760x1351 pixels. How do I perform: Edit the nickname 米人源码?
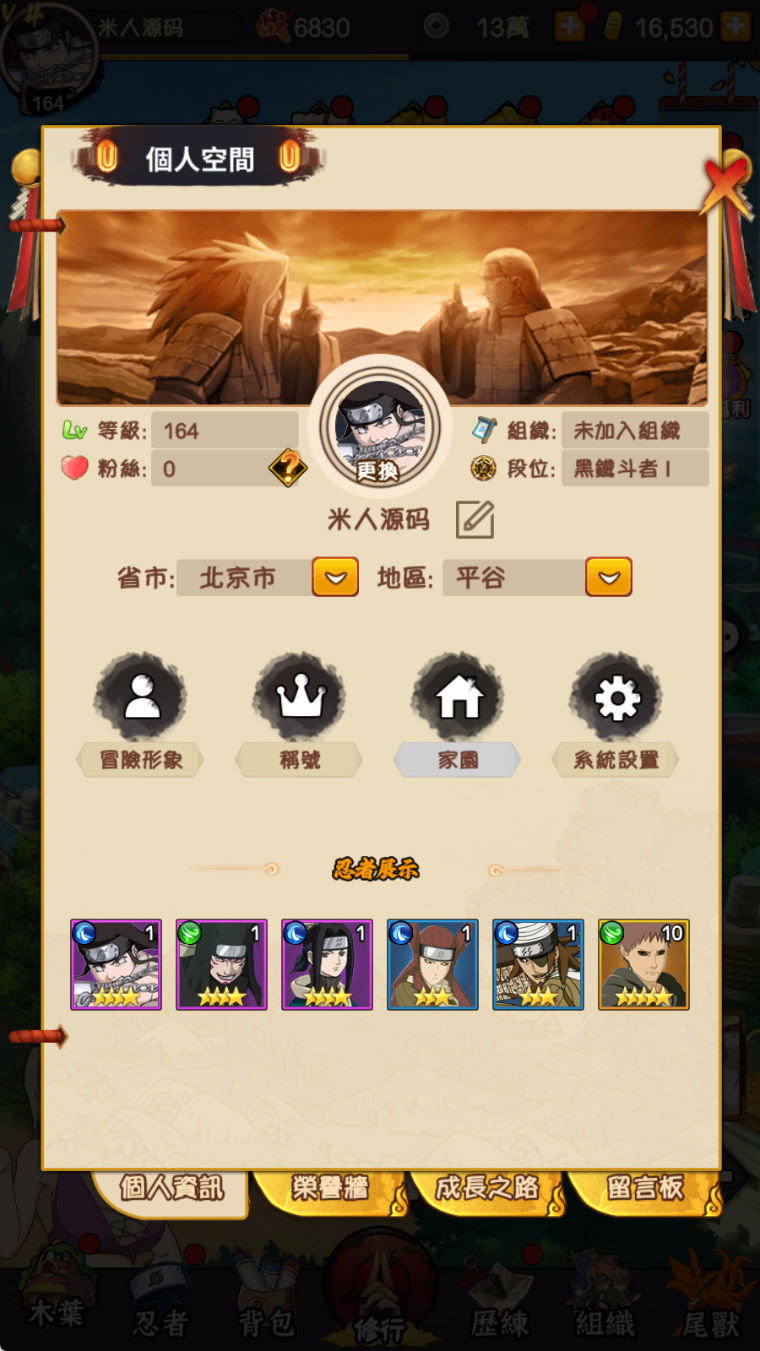click(475, 519)
